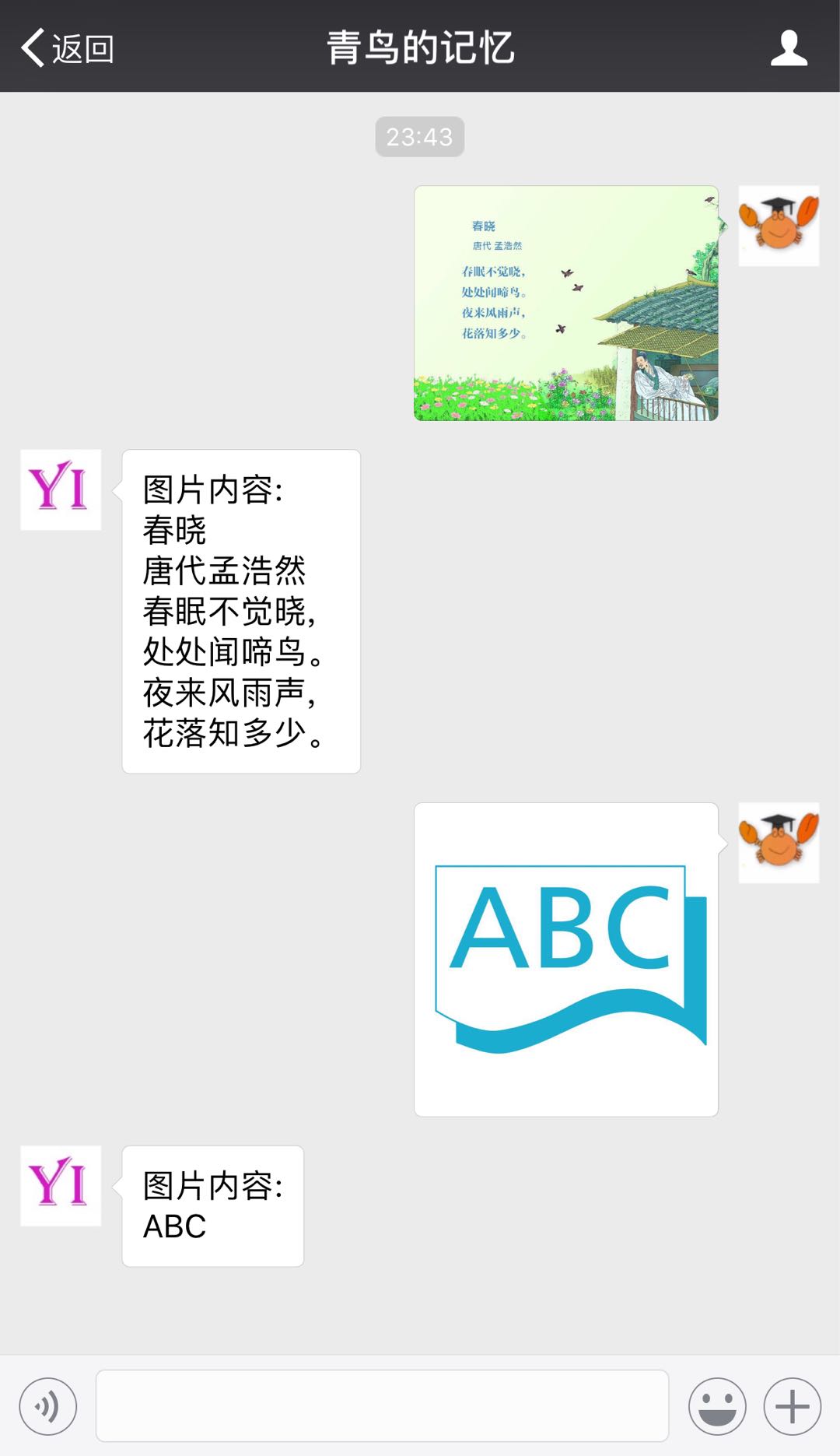Viewport: 840px width, 1456px height.
Task: Switch to voice input mode
Action: (x=48, y=1406)
